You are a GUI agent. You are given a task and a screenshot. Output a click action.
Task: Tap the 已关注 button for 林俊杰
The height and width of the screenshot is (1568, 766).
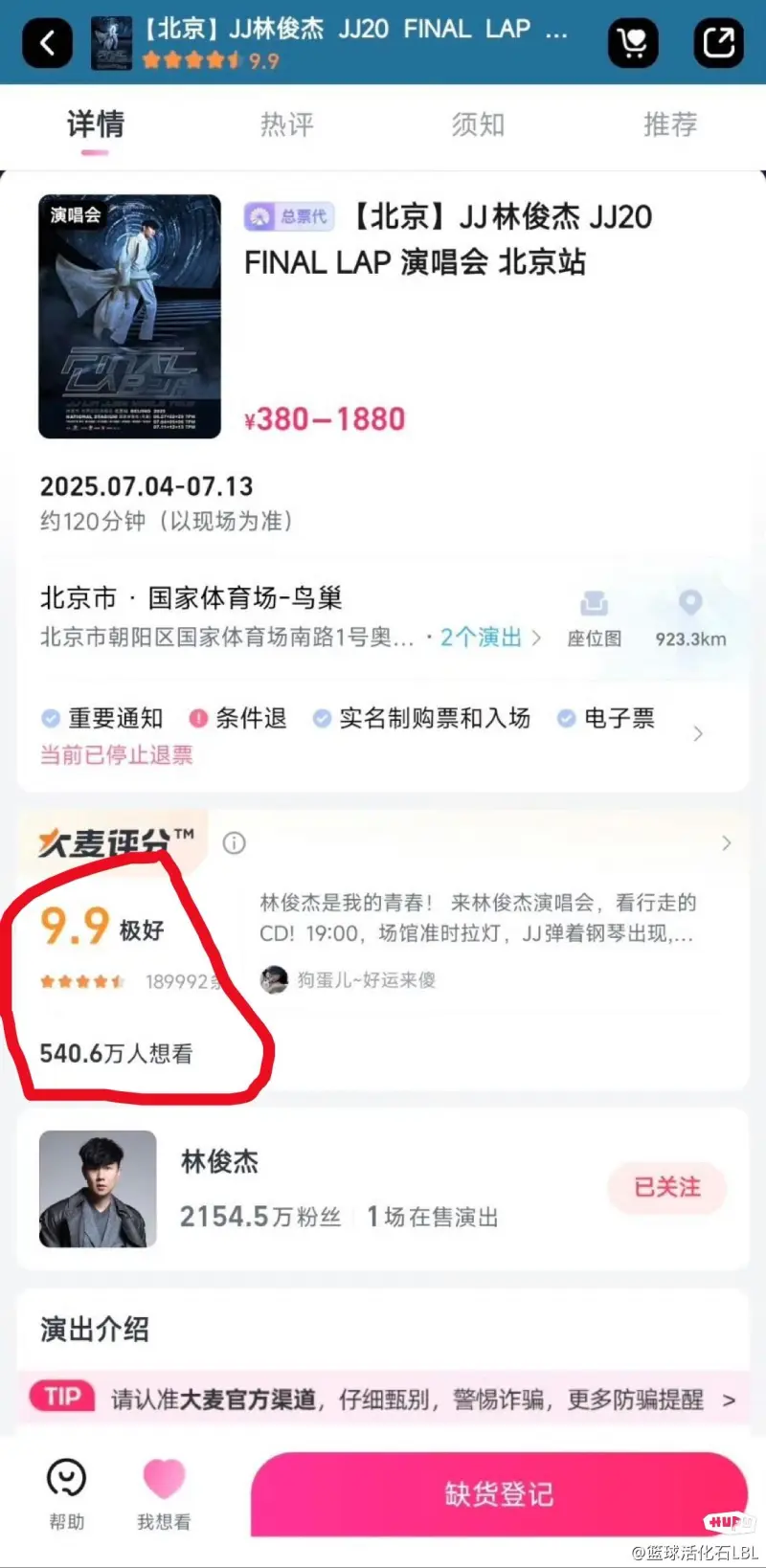(x=666, y=1187)
